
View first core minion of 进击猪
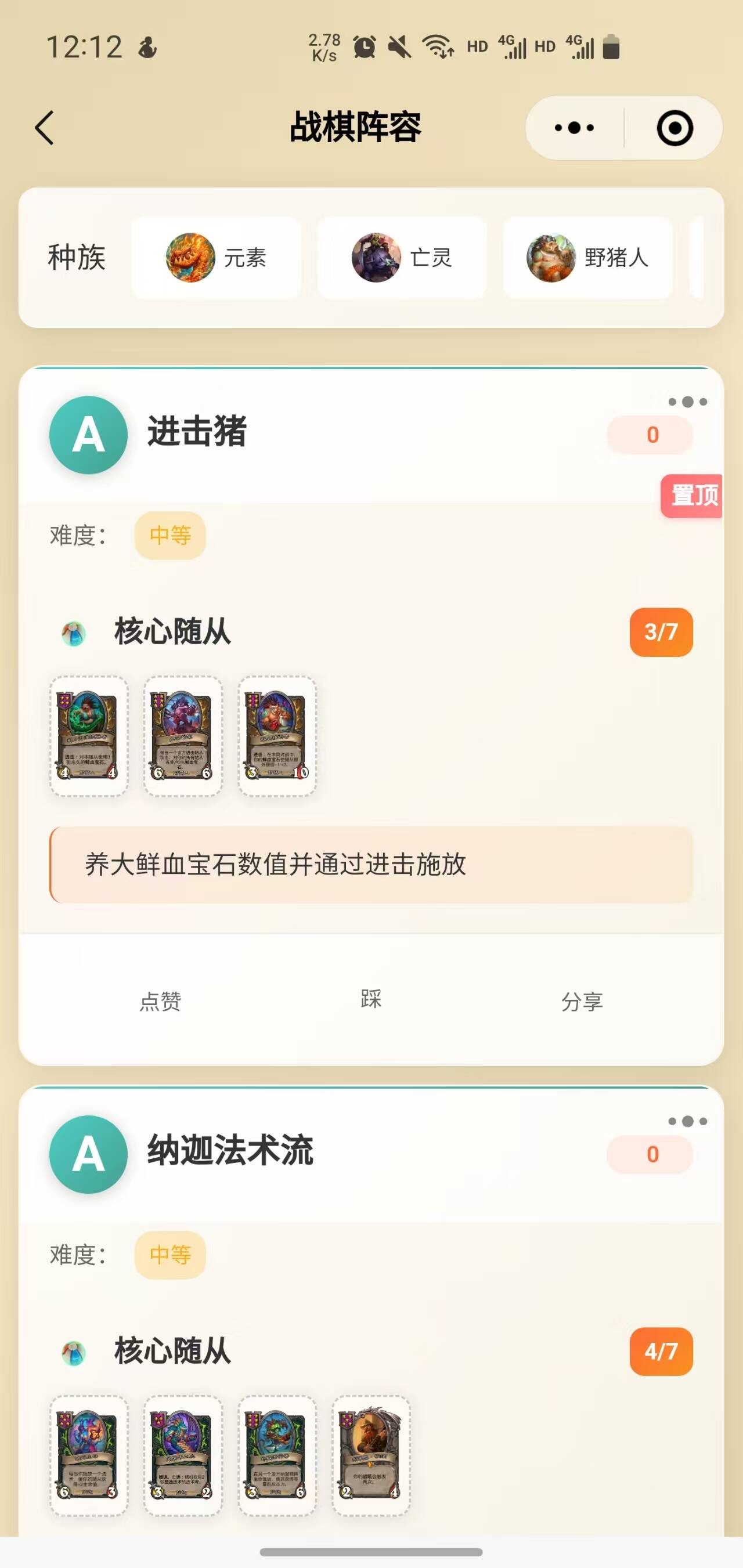tap(89, 735)
